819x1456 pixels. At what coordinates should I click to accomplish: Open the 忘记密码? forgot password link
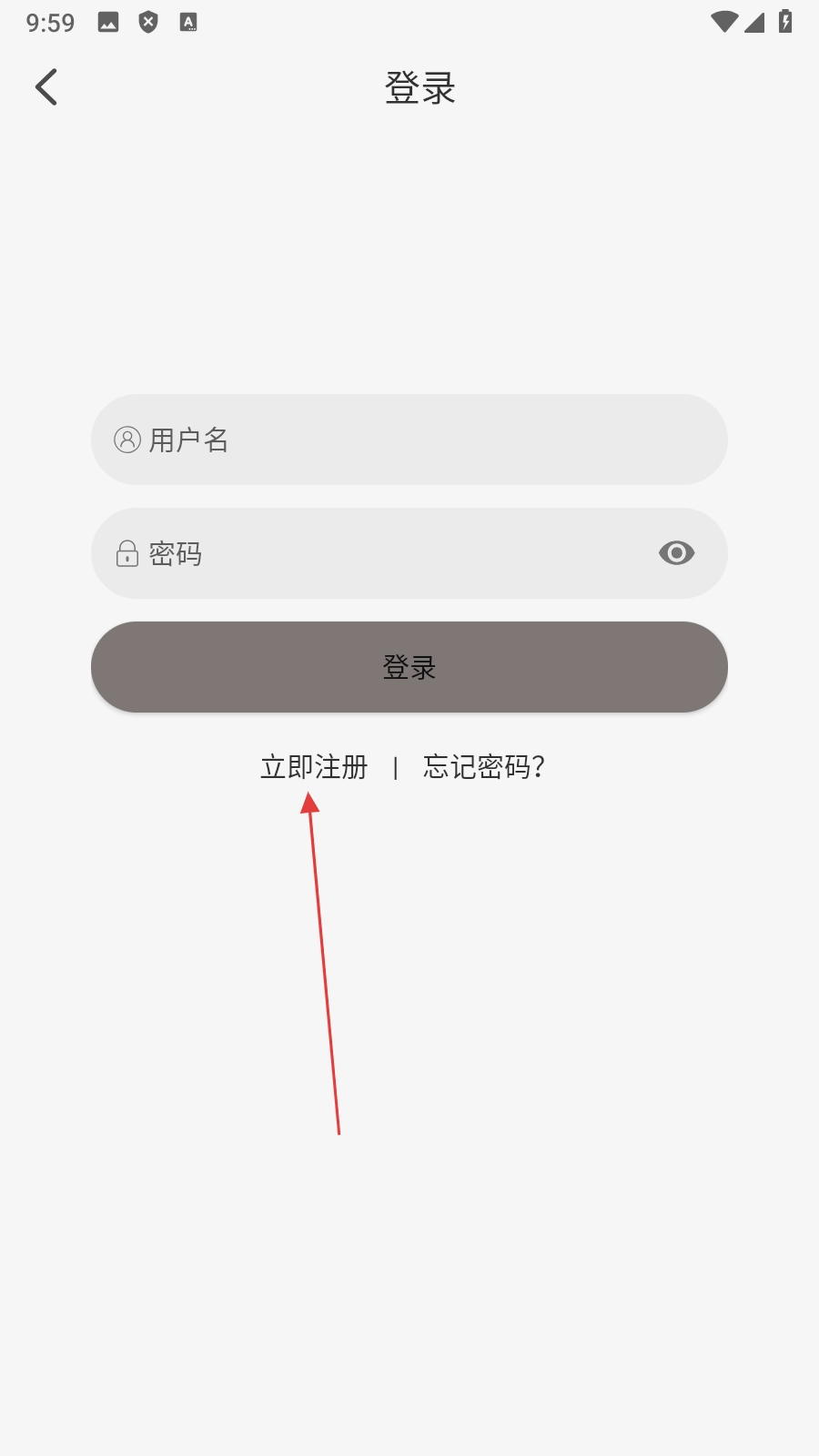click(x=483, y=767)
